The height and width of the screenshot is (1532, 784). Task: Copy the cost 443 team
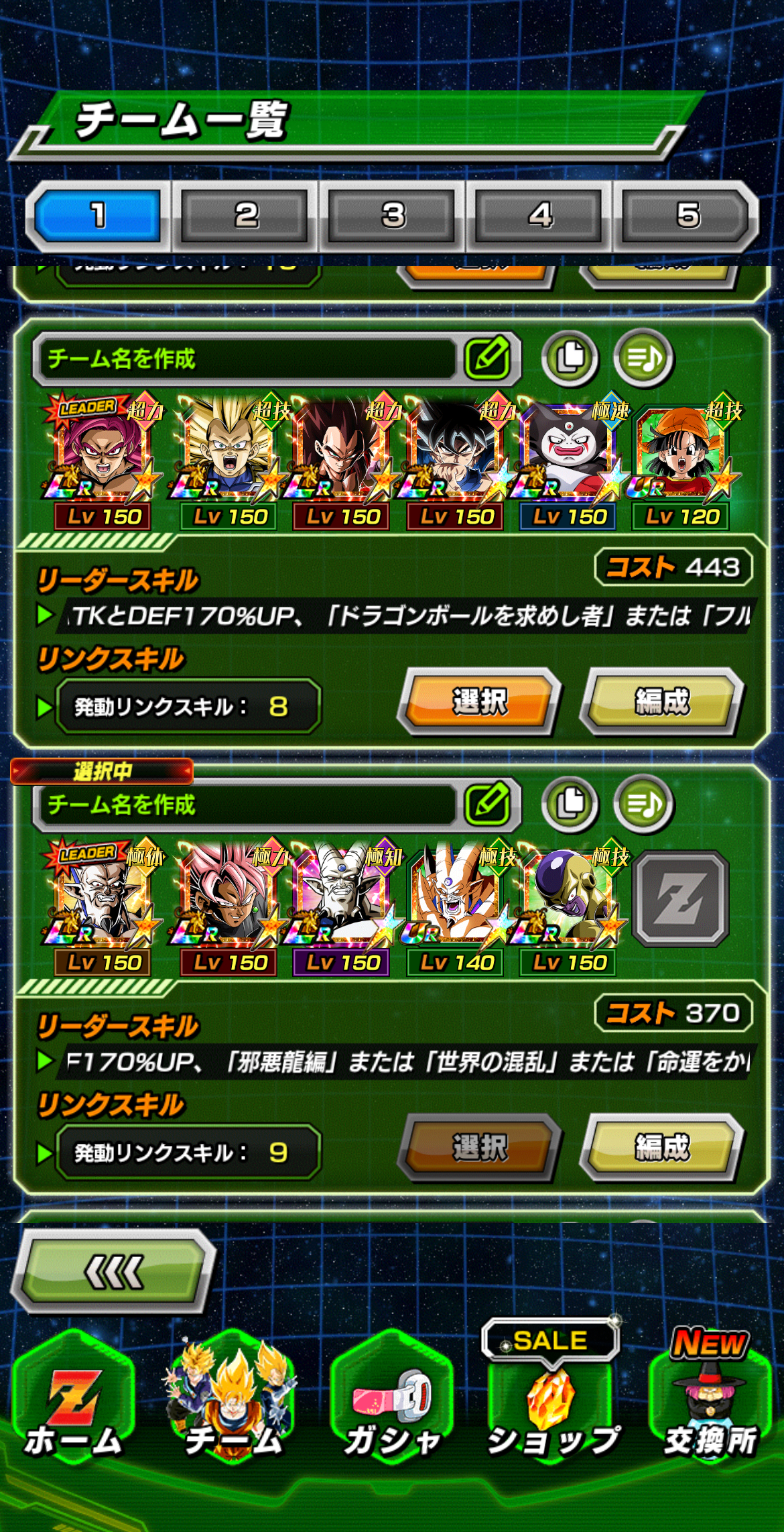(570, 357)
